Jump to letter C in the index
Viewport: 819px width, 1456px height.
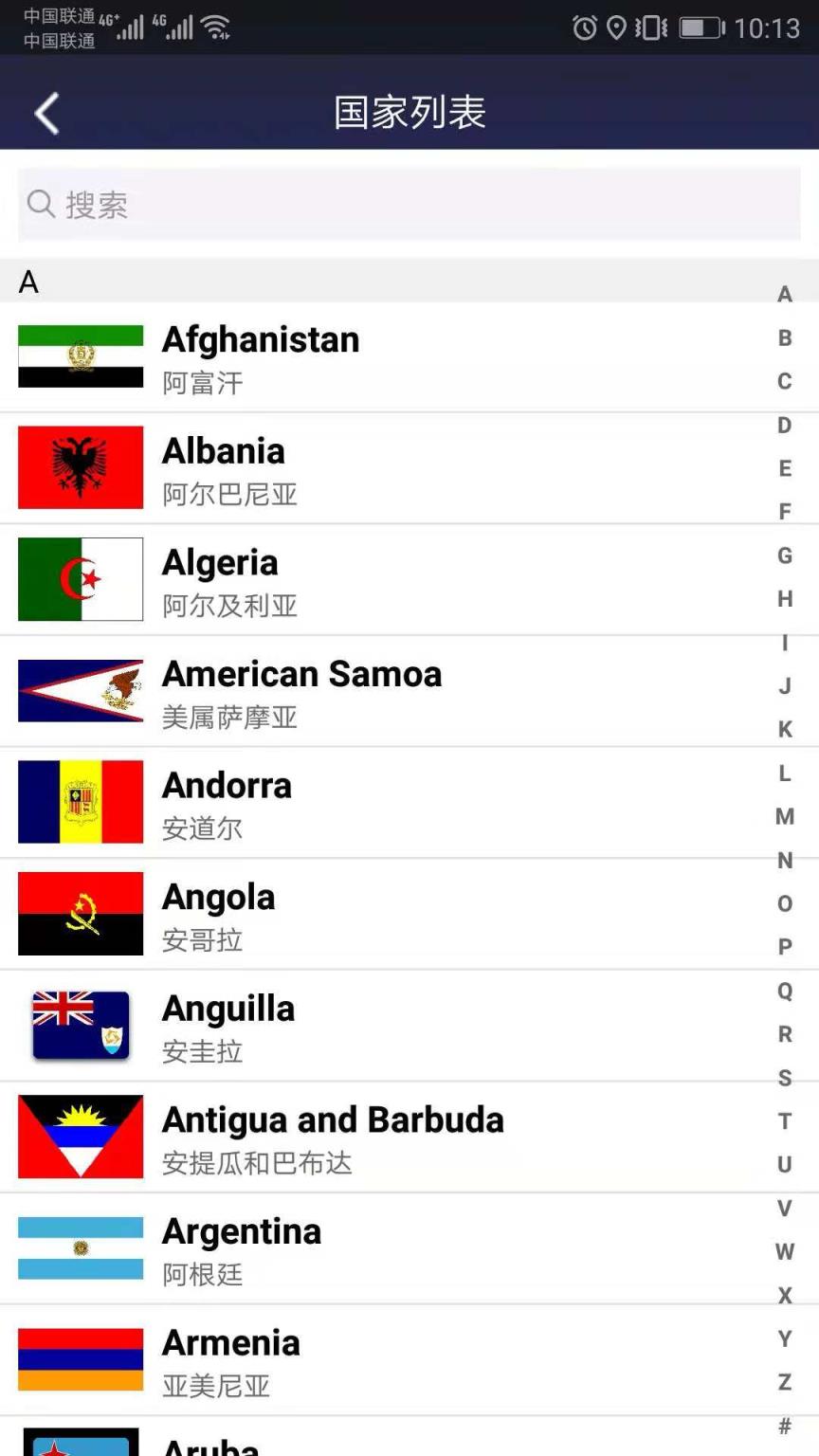click(785, 382)
